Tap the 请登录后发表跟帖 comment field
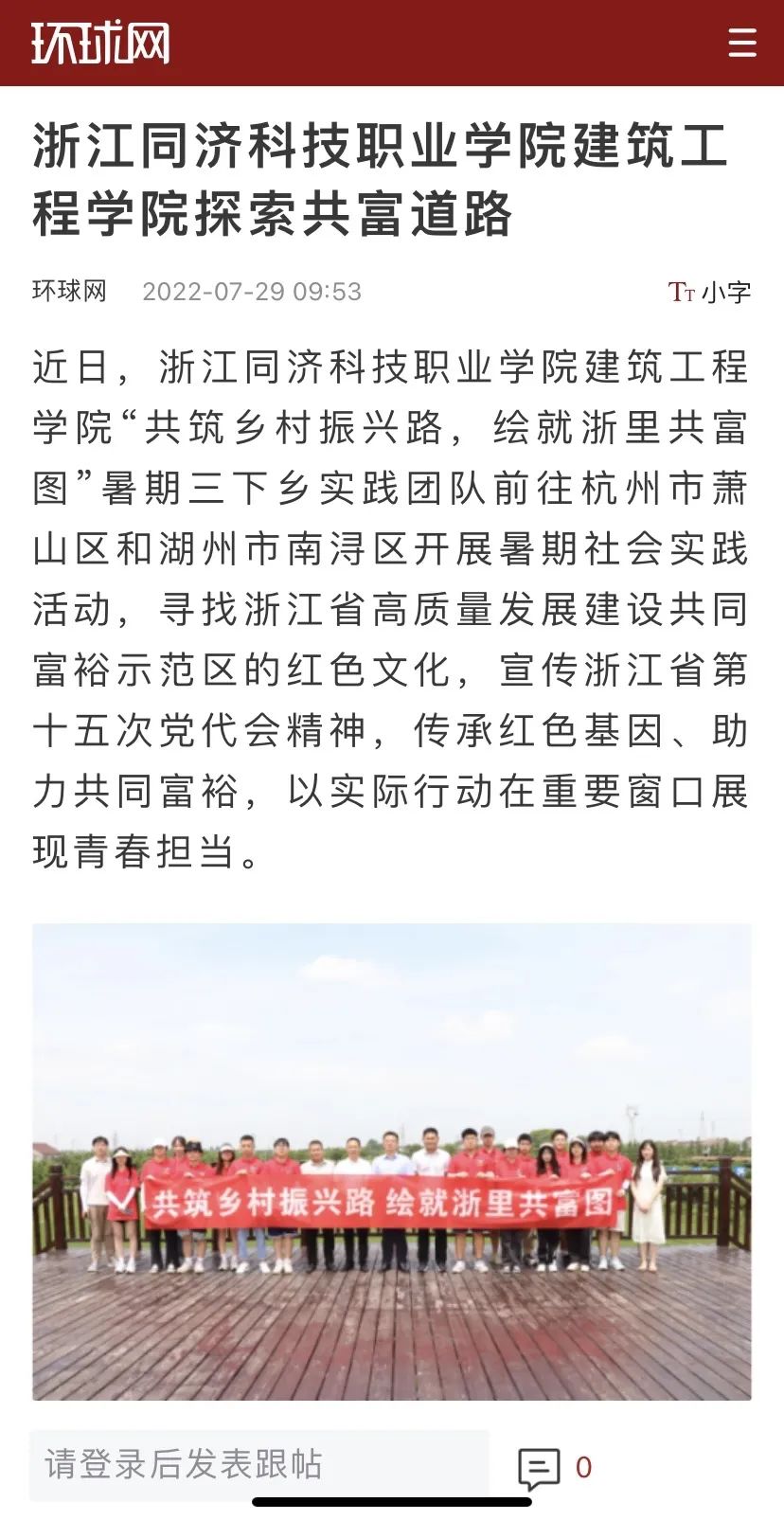 pos(259,1464)
